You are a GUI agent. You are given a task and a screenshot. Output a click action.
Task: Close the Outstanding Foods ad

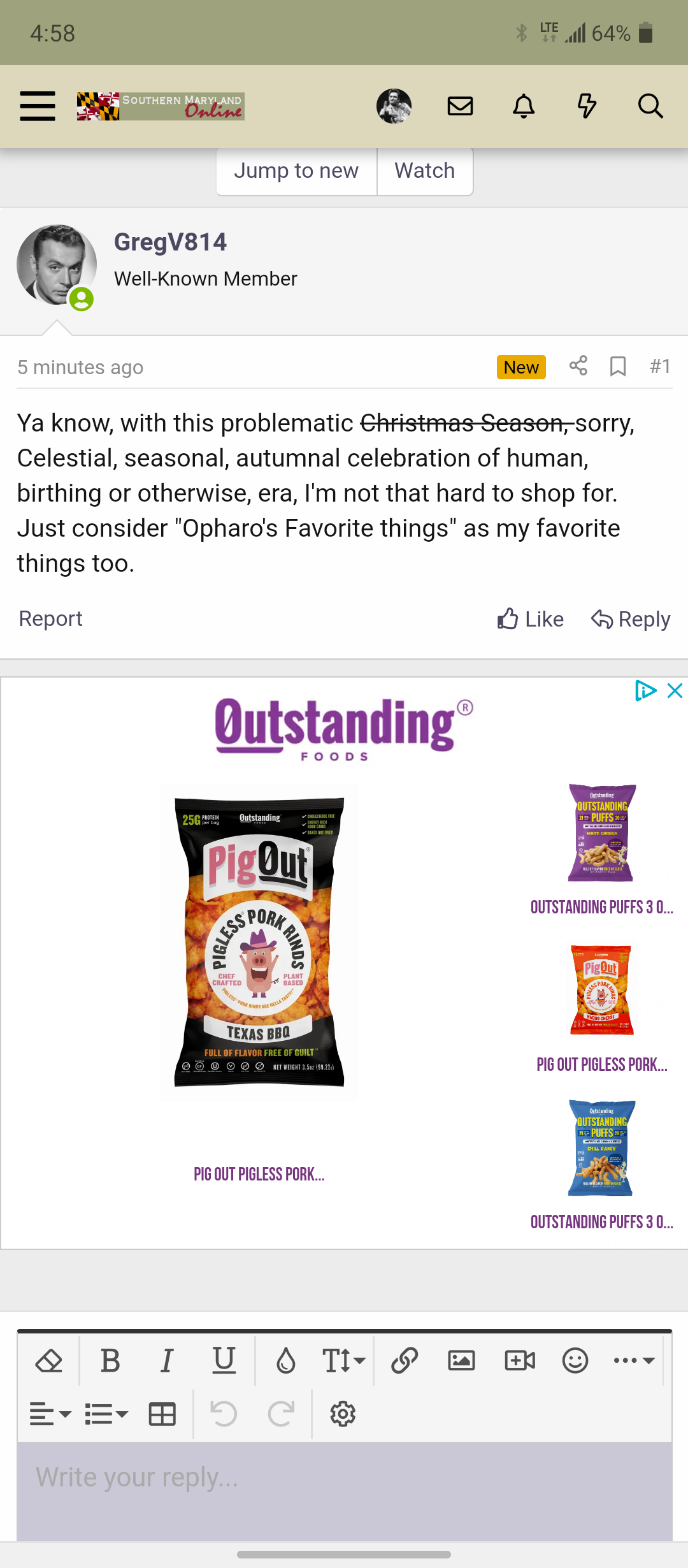pos(675,690)
